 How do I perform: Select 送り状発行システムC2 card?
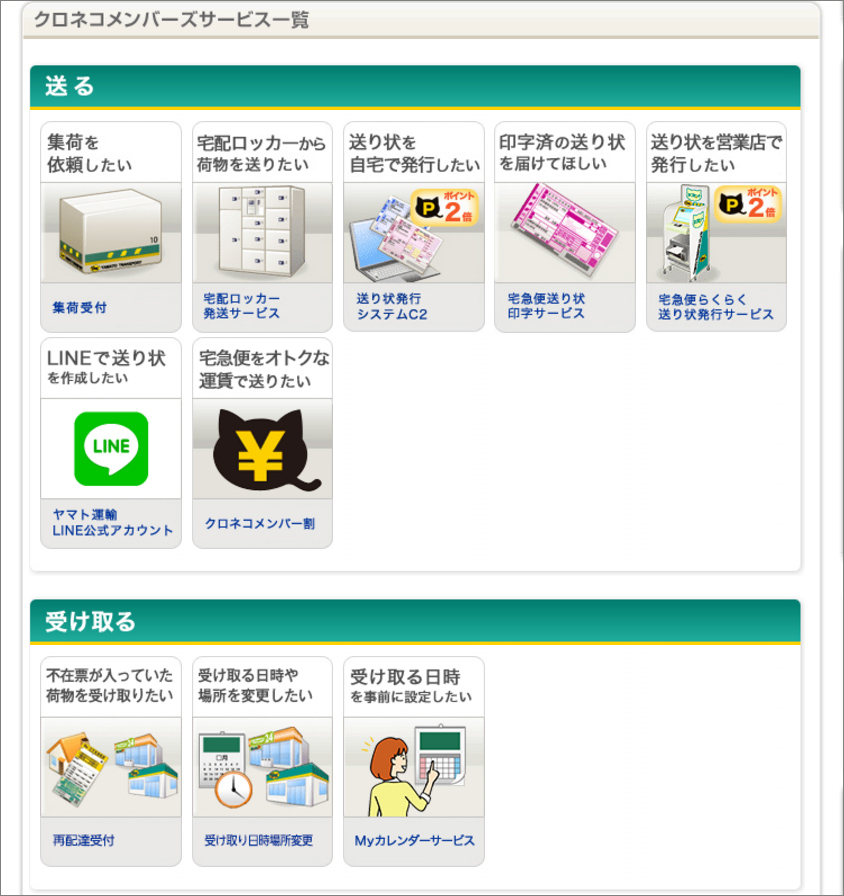(x=413, y=228)
